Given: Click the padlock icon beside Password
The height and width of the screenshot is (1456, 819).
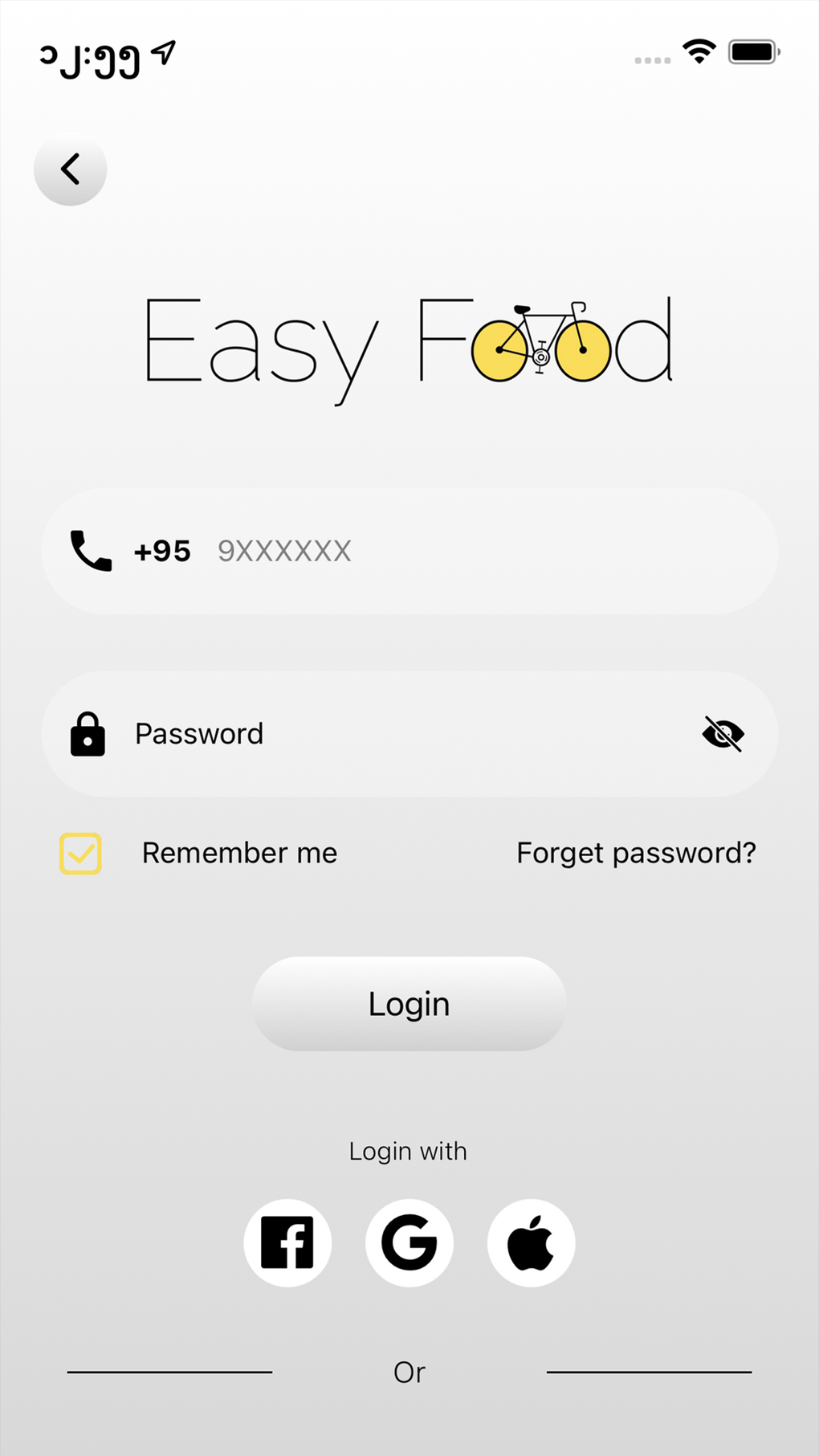Looking at the screenshot, I should tap(88, 733).
